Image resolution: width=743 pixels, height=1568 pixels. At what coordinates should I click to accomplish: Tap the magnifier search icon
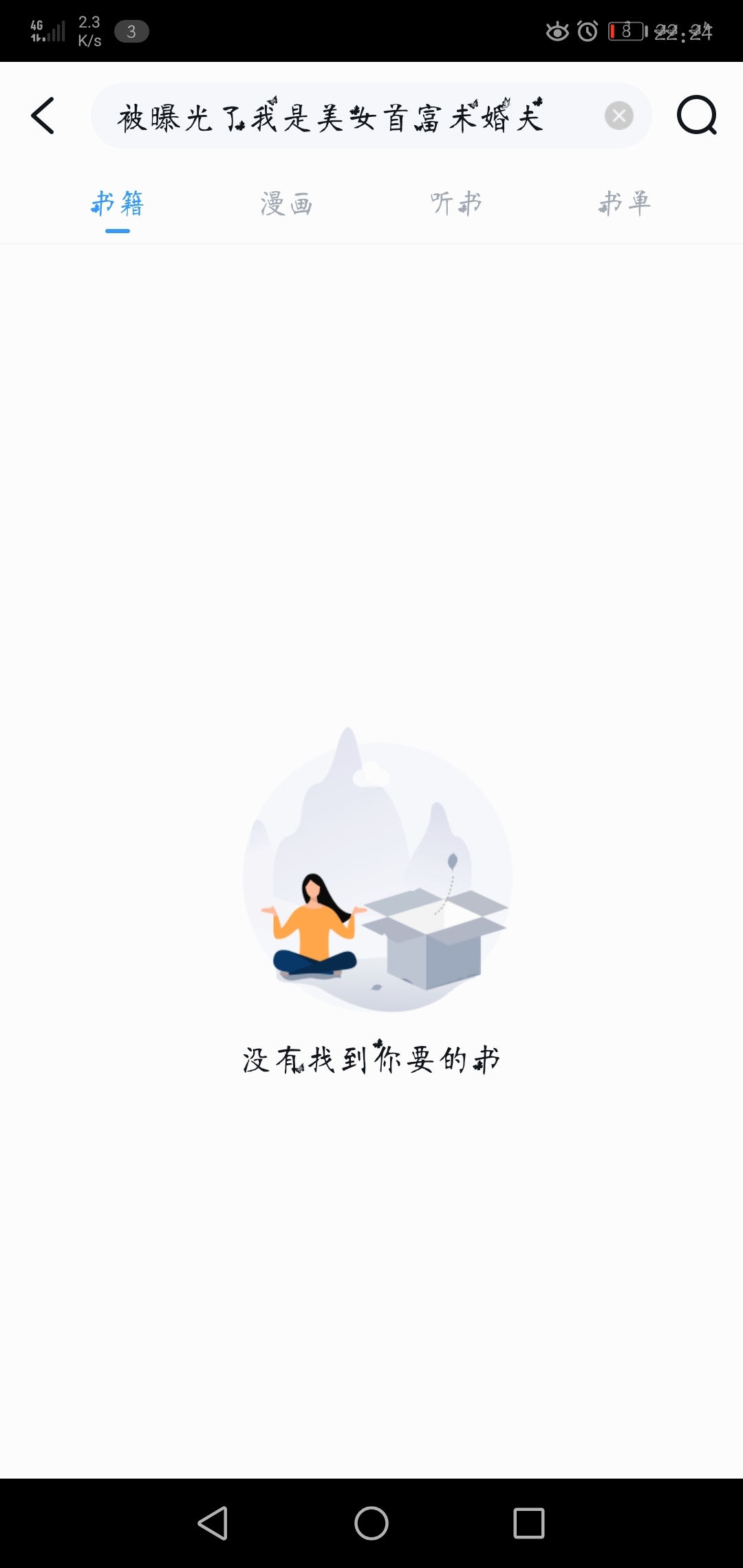coord(697,116)
